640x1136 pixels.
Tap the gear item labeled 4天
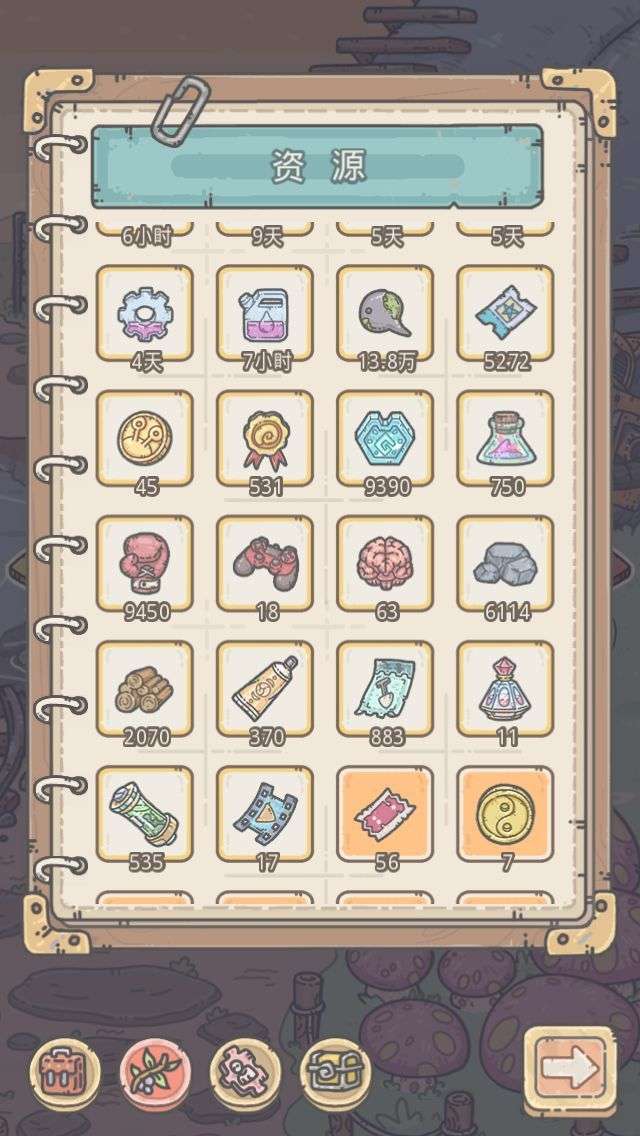pyautogui.click(x=145, y=311)
